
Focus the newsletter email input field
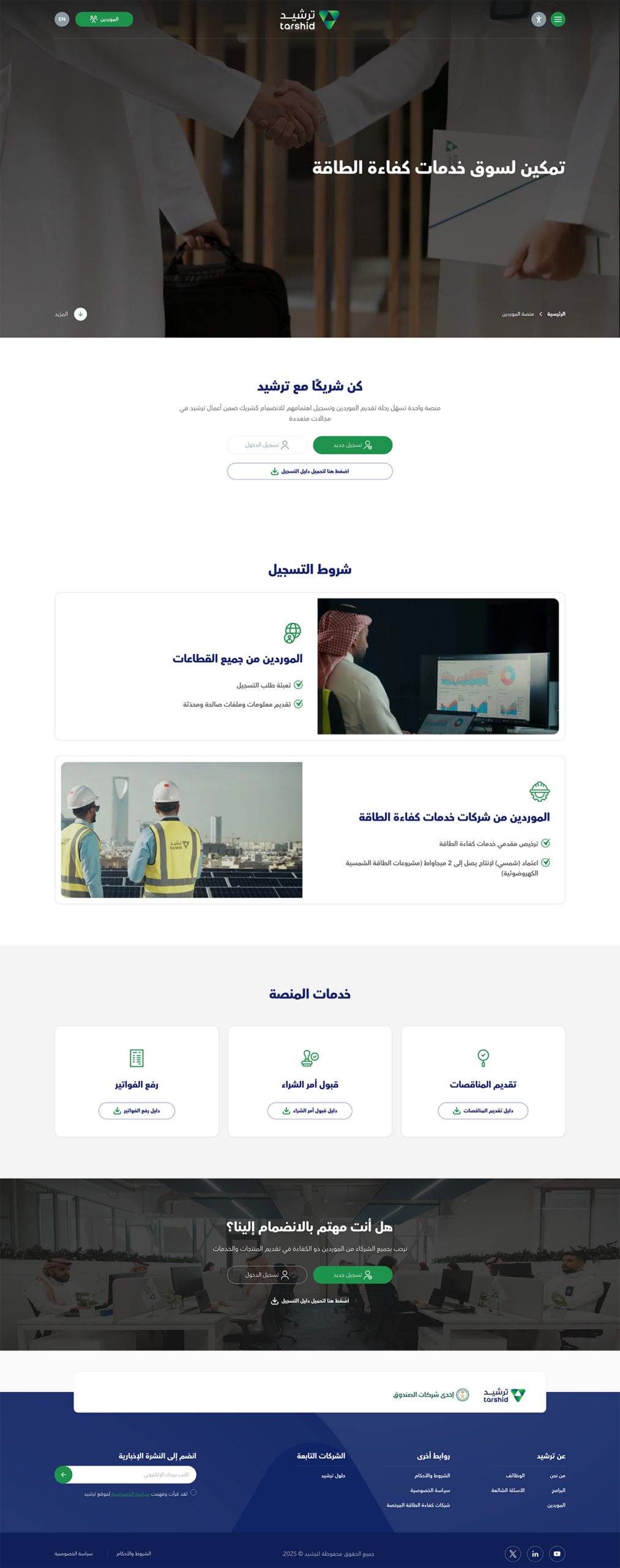pos(135,1474)
